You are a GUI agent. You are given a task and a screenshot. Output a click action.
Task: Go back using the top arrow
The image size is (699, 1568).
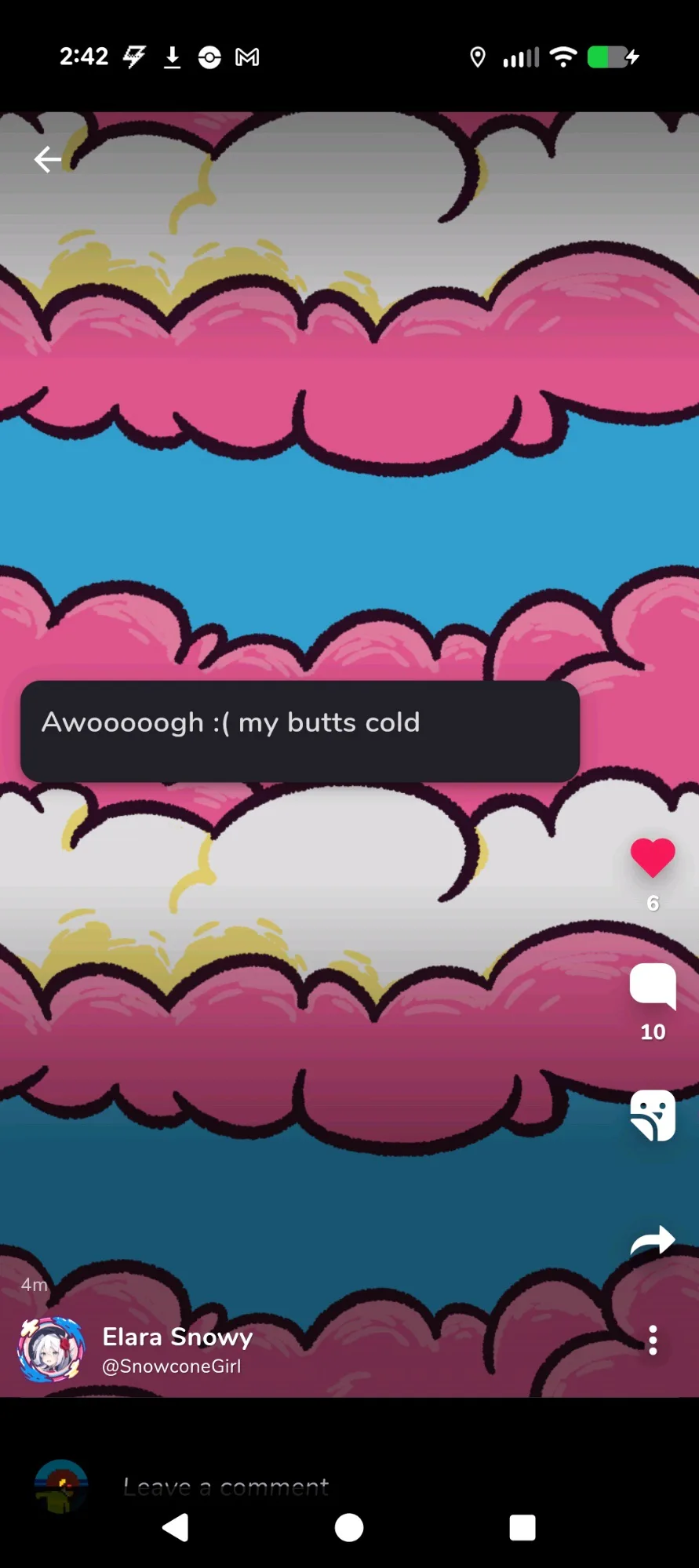coord(47,160)
